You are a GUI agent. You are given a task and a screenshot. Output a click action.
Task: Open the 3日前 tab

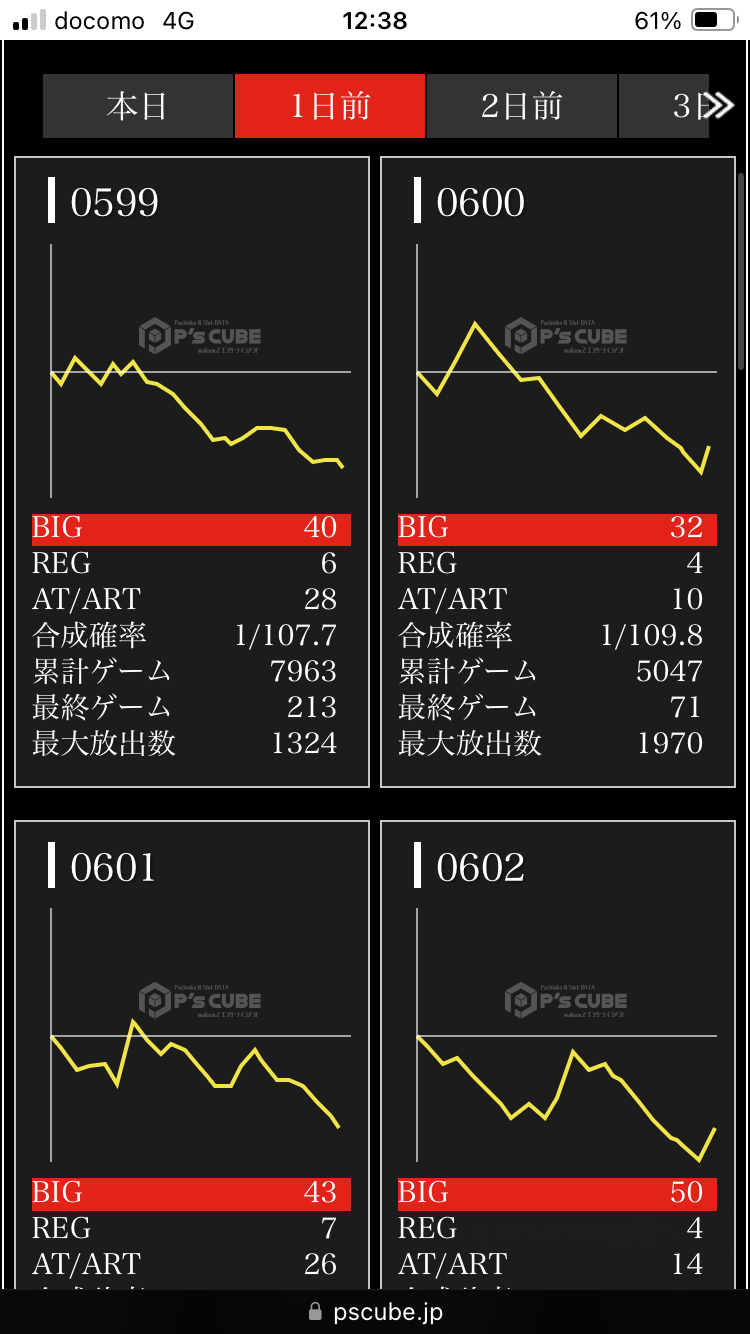[x=665, y=106]
